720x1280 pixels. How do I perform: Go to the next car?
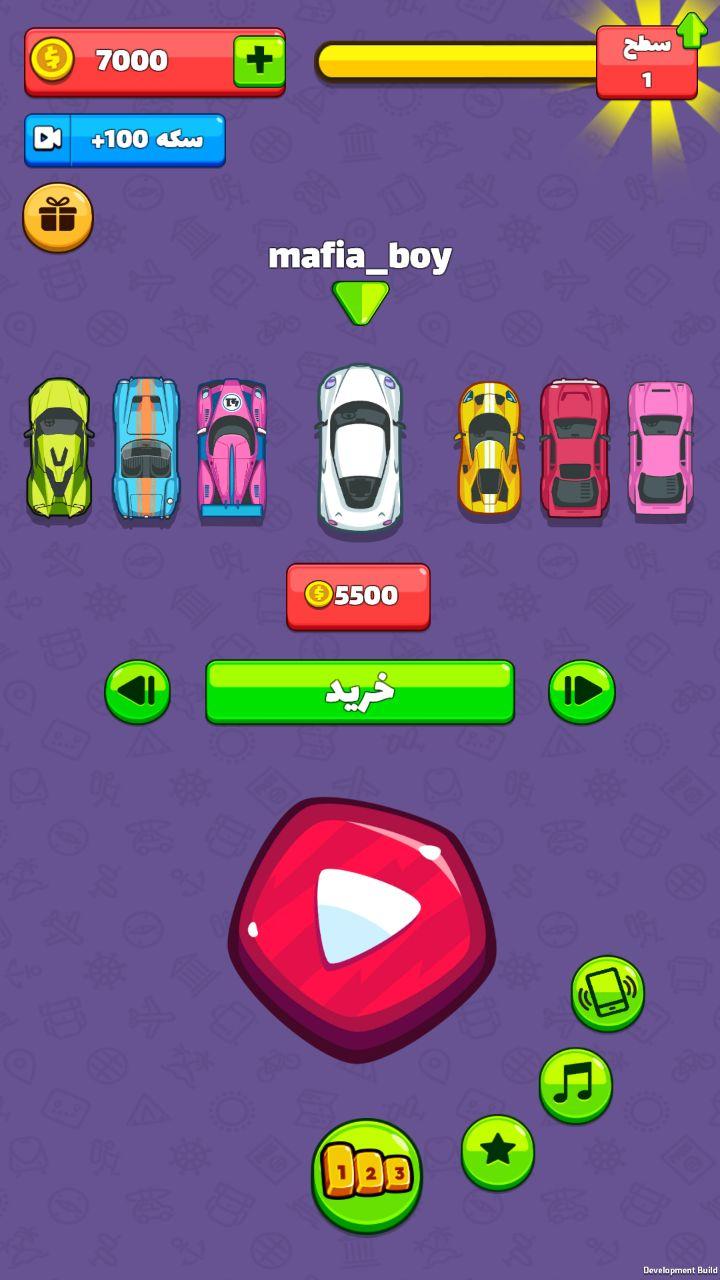[582, 691]
